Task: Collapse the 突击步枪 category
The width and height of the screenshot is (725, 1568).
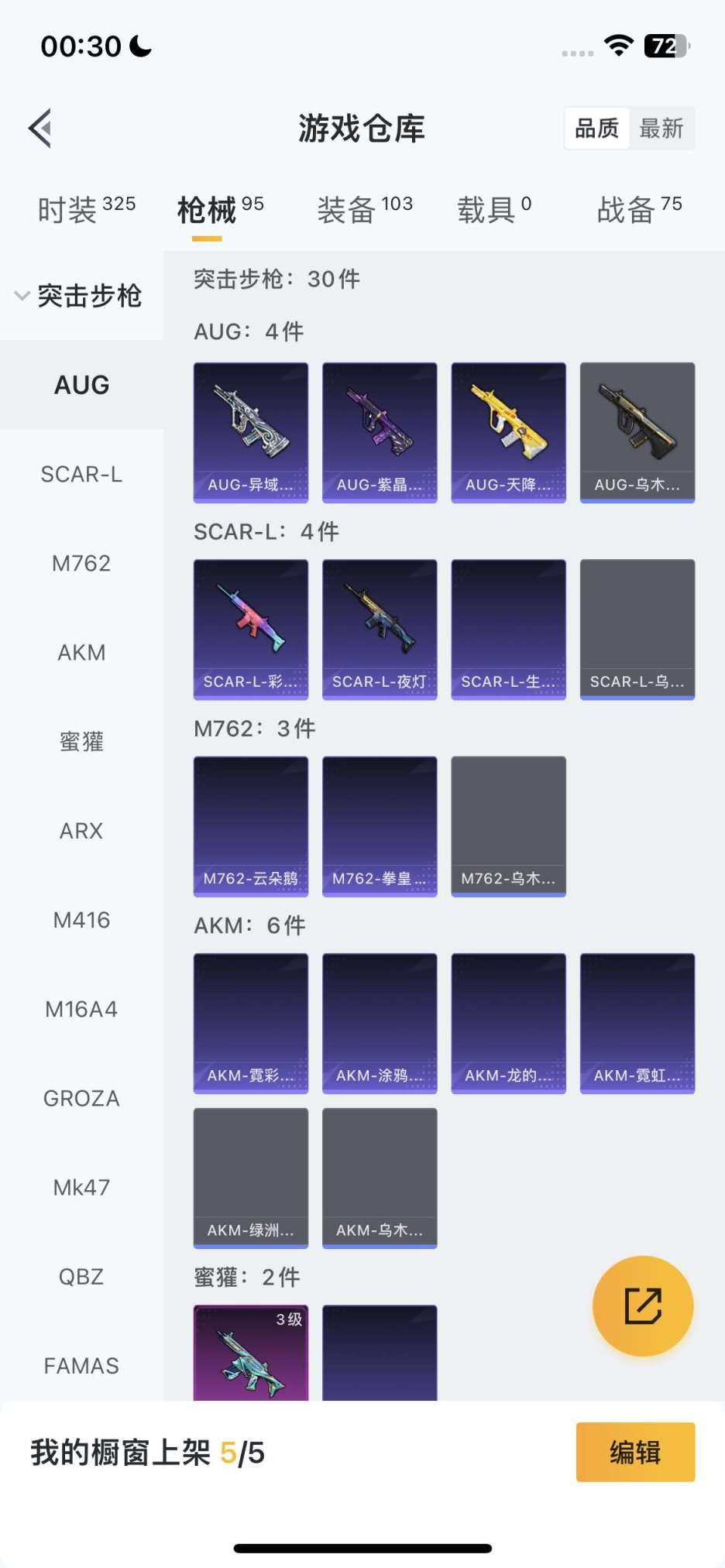Action: point(80,296)
